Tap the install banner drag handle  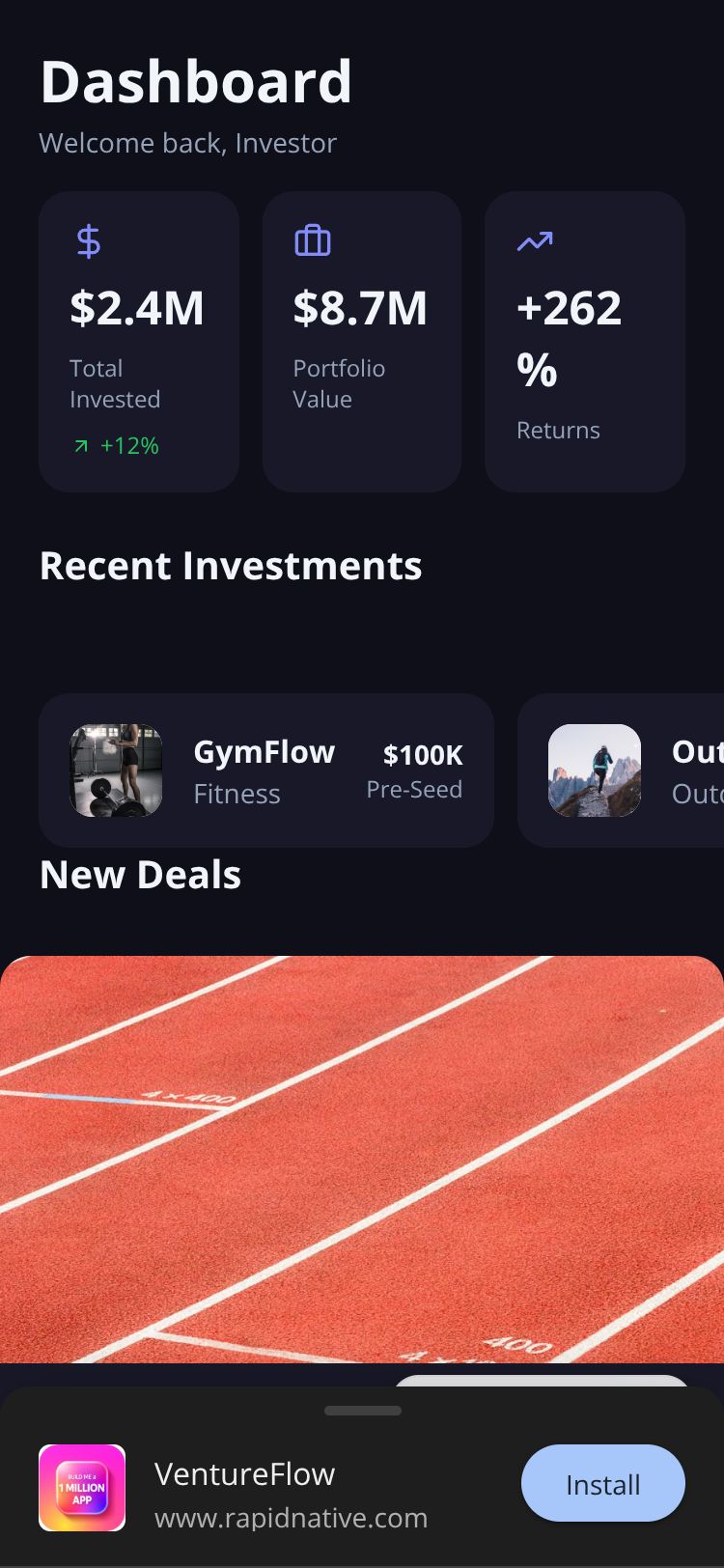pyautogui.click(x=362, y=1411)
